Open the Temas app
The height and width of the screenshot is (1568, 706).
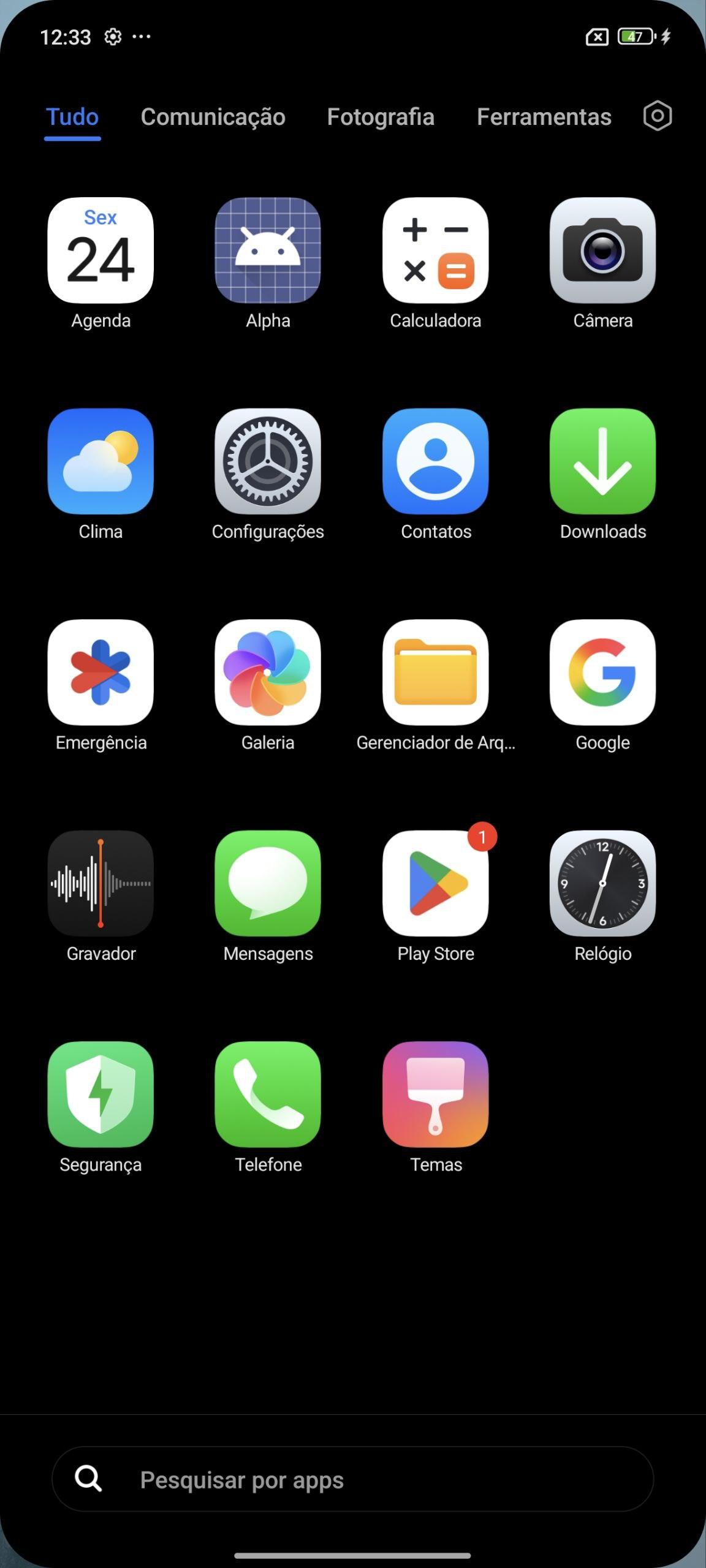435,1094
